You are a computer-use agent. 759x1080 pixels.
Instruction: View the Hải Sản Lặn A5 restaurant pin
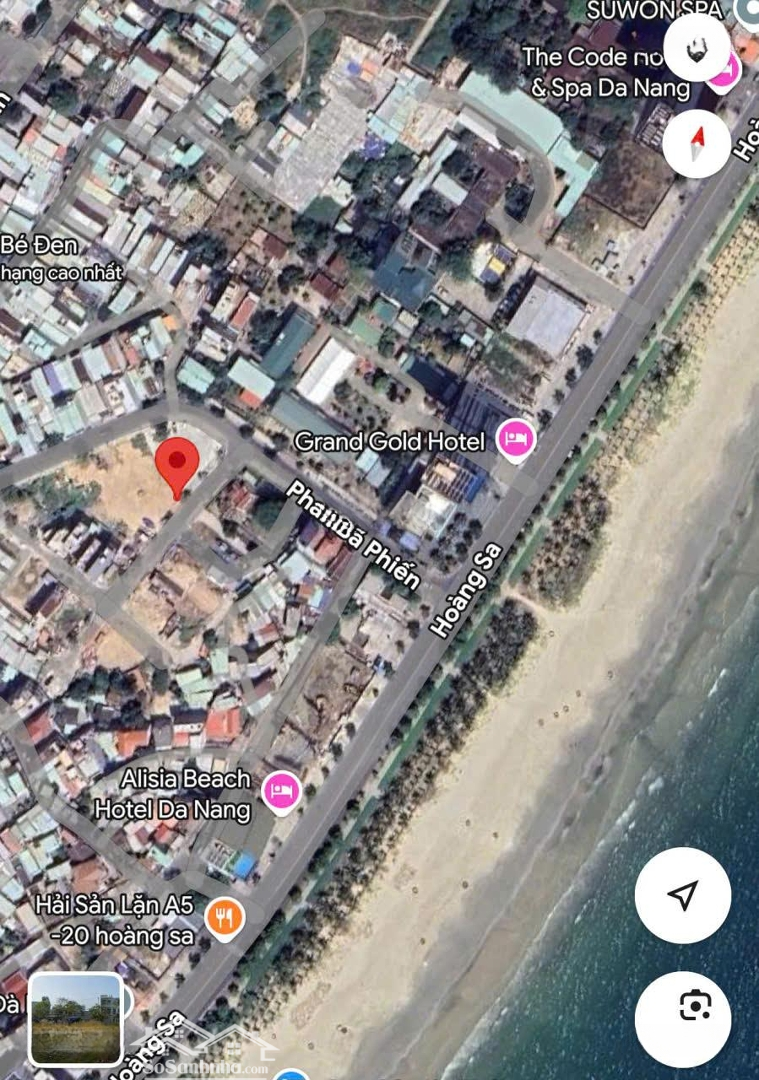[224, 917]
